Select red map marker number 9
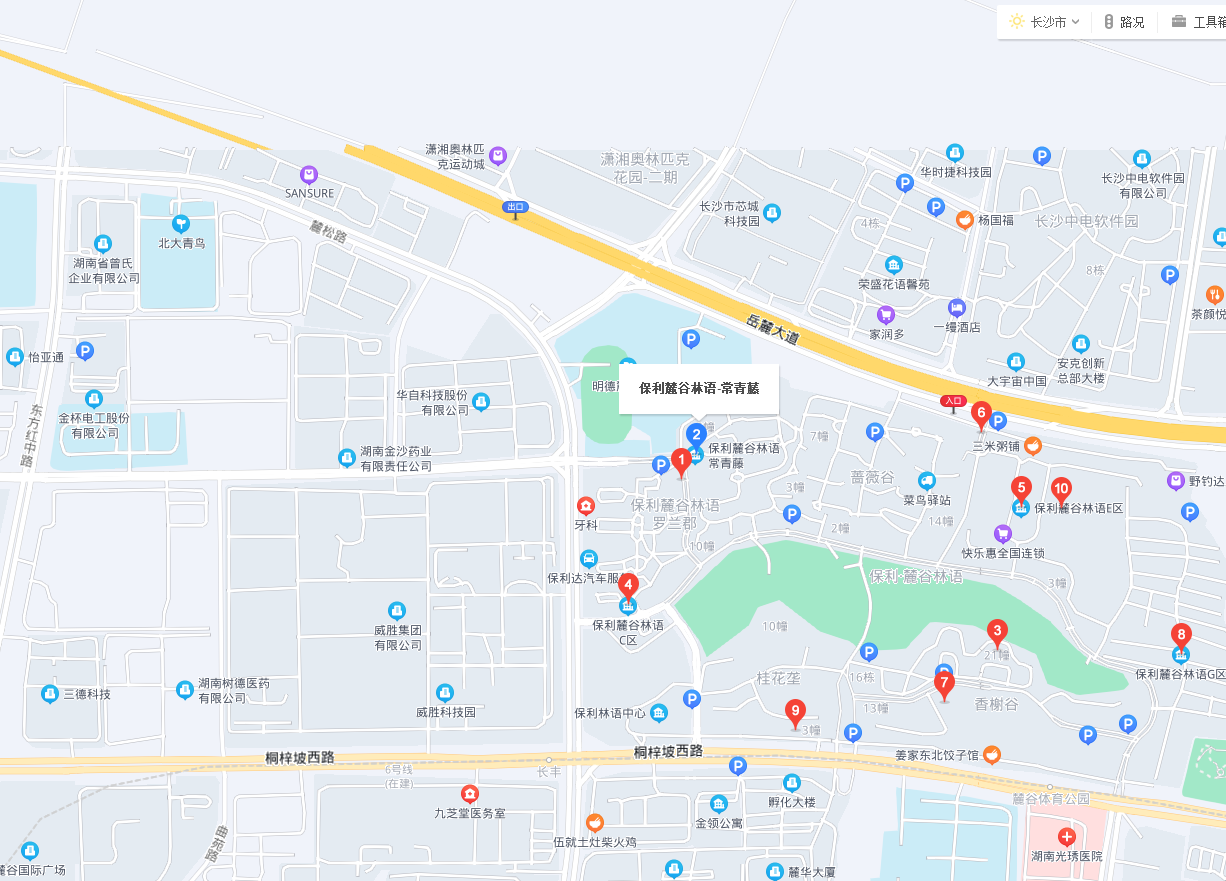 click(x=795, y=713)
